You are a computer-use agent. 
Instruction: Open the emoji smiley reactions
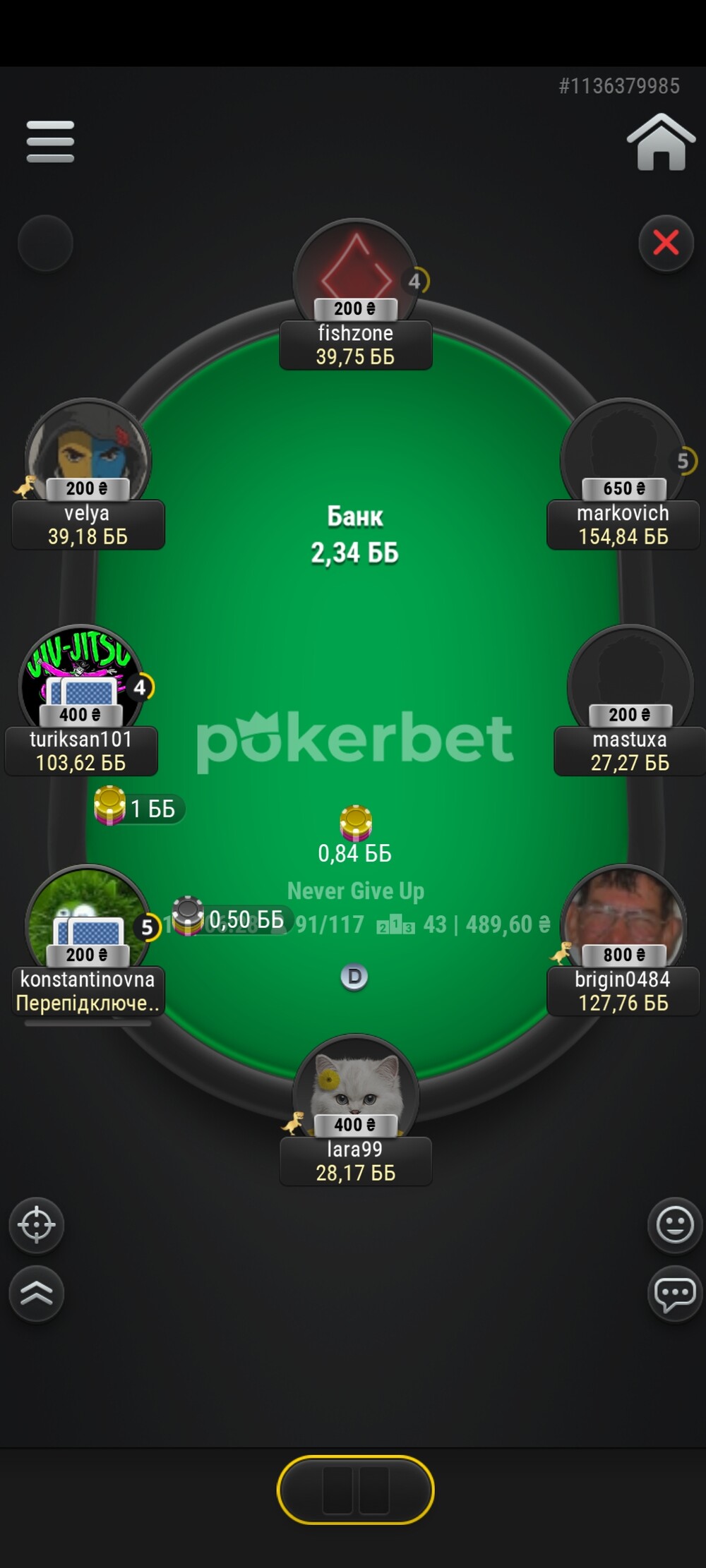[x=675, y=1225]
